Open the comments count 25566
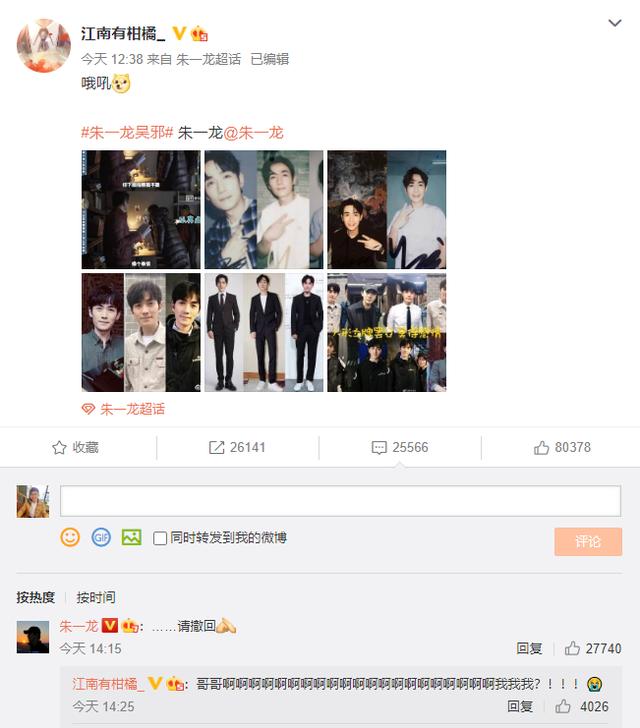Viewport: 640px width, 728px height. (399, 448)
